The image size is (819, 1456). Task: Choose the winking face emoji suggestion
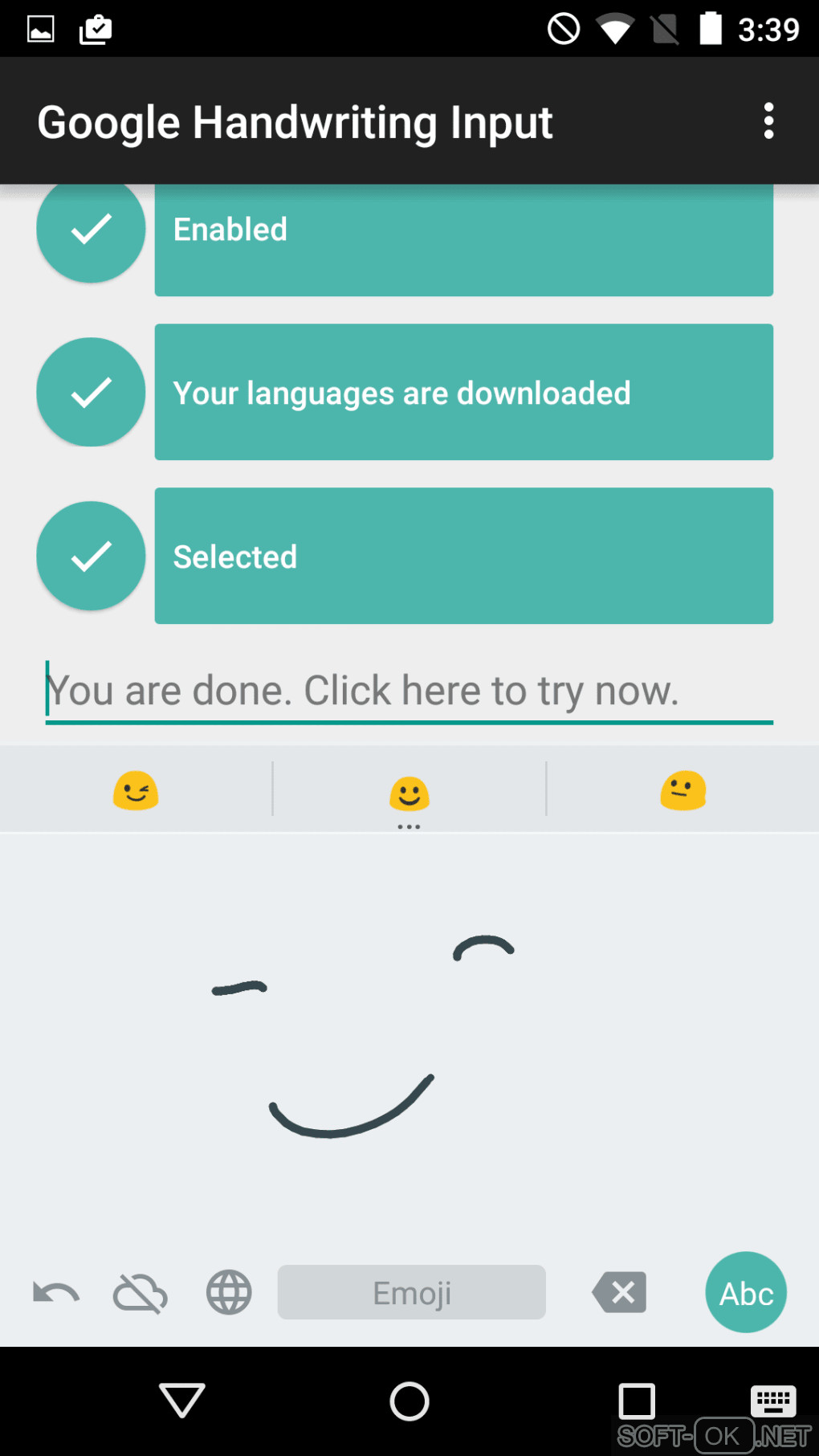click(136, 790)
